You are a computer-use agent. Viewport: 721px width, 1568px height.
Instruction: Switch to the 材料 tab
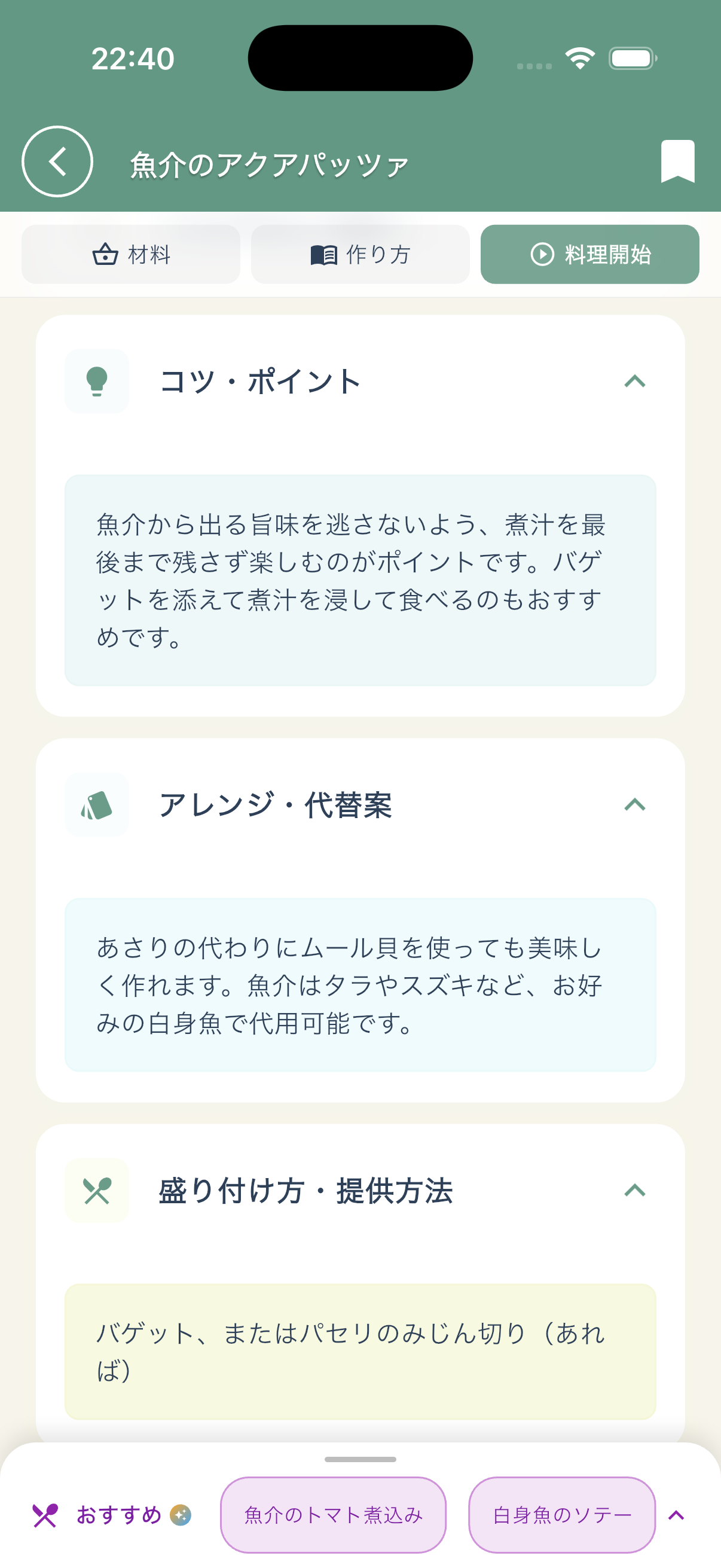(x=131, y=254)
